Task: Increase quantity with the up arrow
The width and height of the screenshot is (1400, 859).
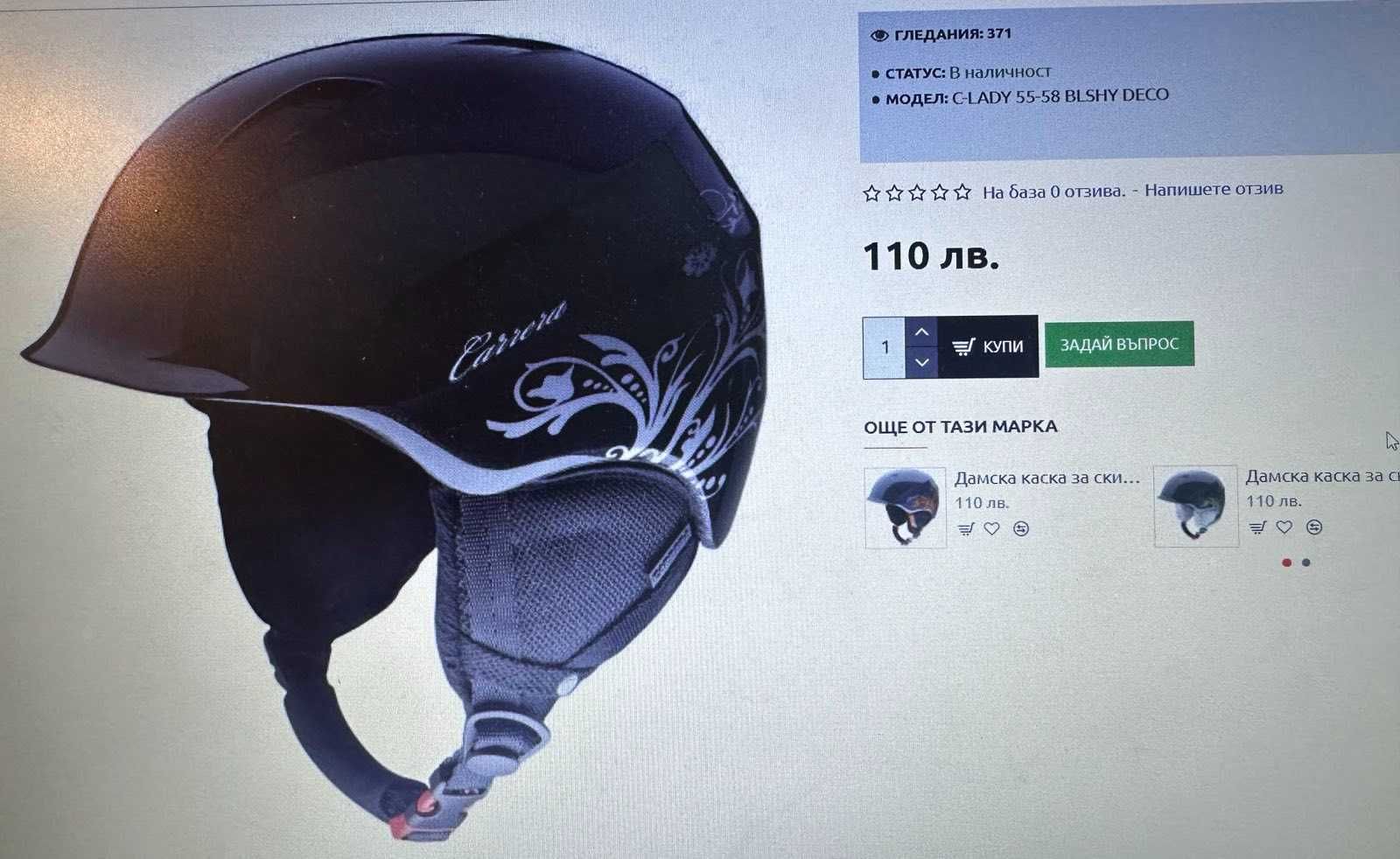Action: 921,332
